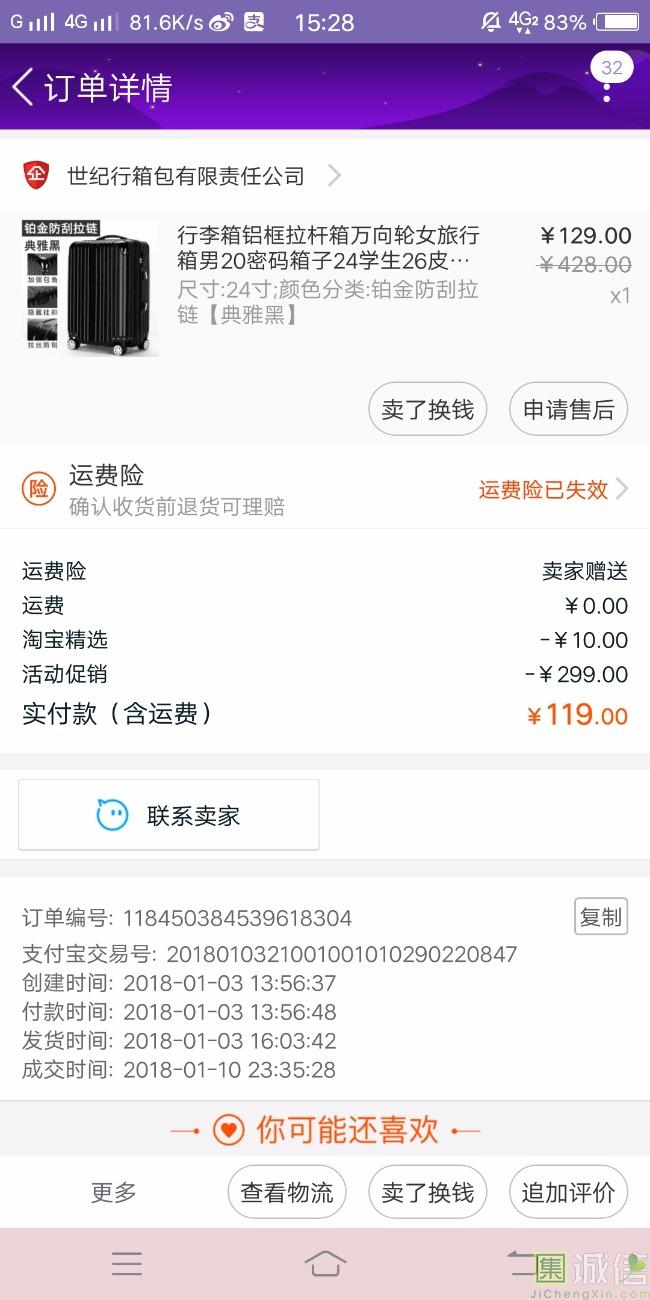
Task: Open the suitcase product item
Action: point(325,290)
